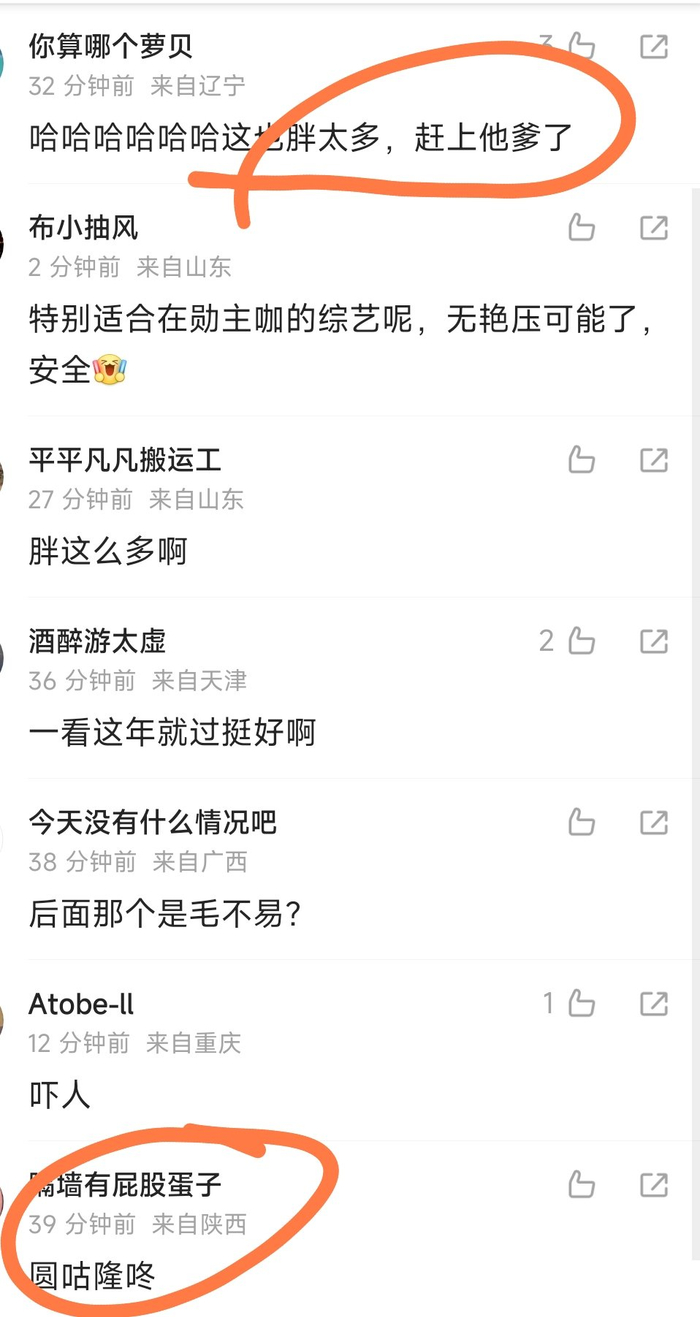
Task: Share 布小抽风's comment
Action: (x=653, y=228)
